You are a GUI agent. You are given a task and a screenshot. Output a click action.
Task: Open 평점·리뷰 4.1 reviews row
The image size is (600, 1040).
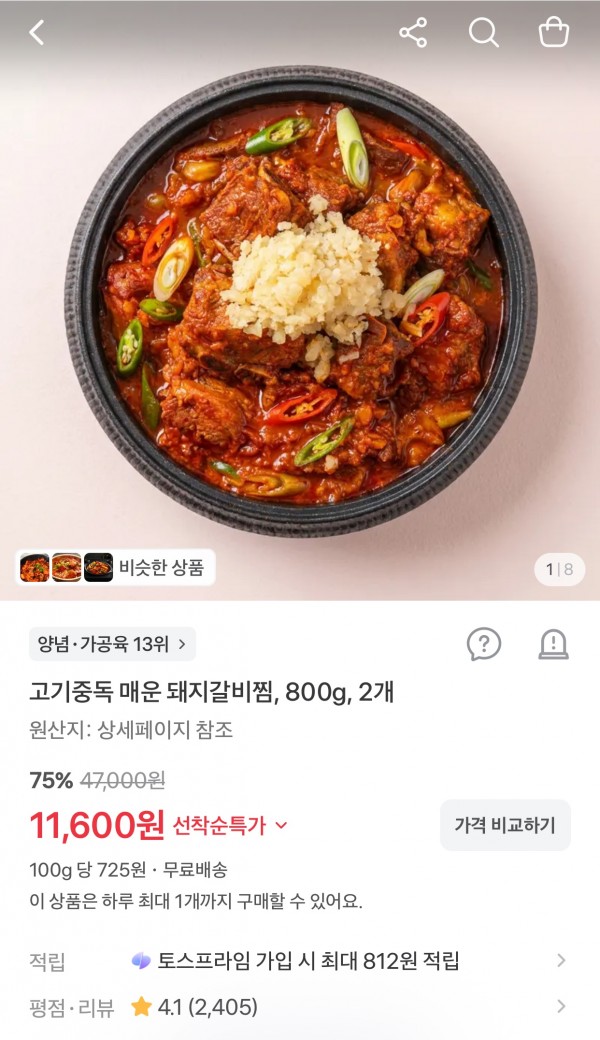tap(300, 1008)
